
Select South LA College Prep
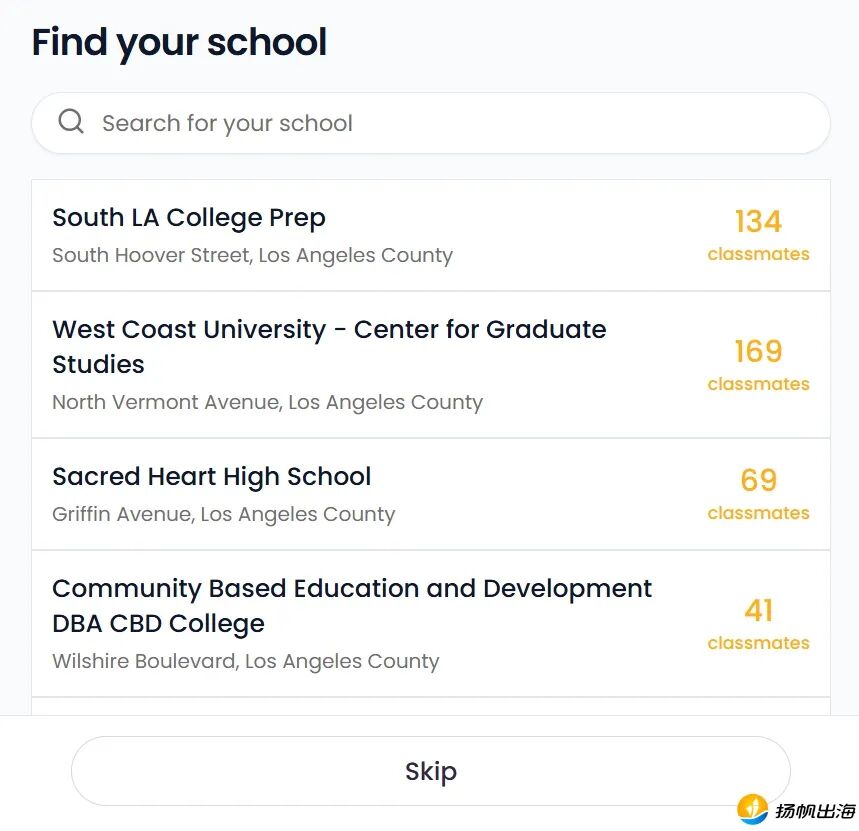pyautogui.click(x=430, y=235)
